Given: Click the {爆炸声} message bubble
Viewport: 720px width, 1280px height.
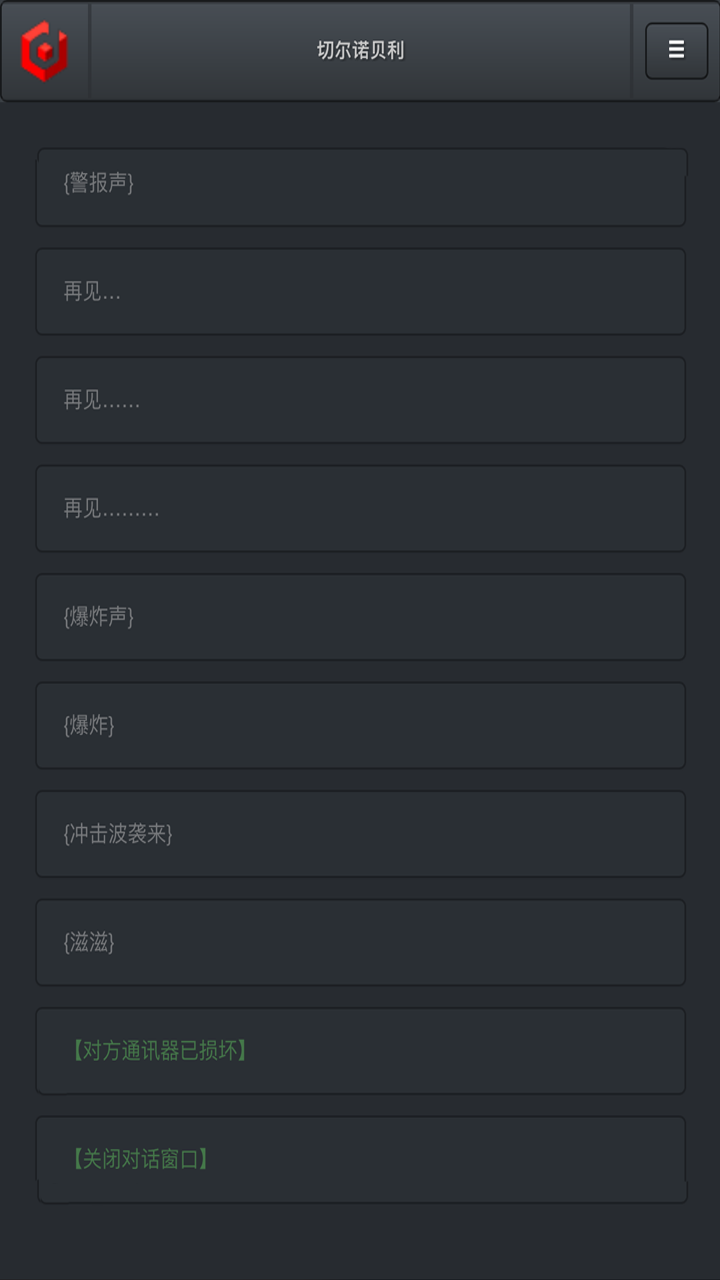Looking at the screenshot, I should click(360, 617).
